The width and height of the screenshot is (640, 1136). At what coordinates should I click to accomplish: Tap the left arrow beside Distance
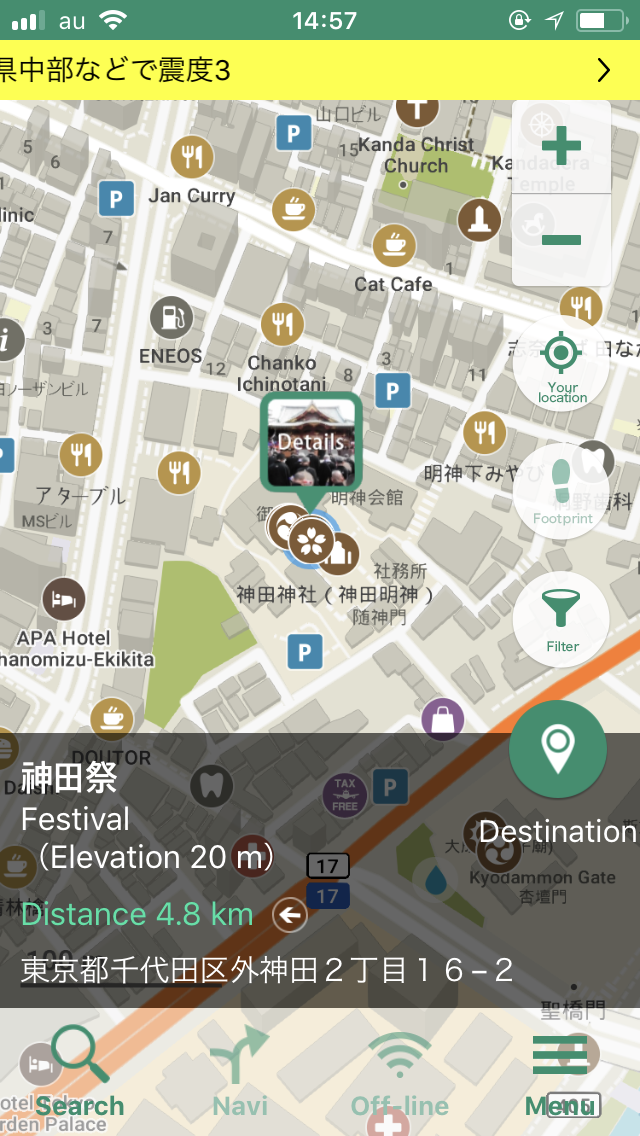click(289, 916)
